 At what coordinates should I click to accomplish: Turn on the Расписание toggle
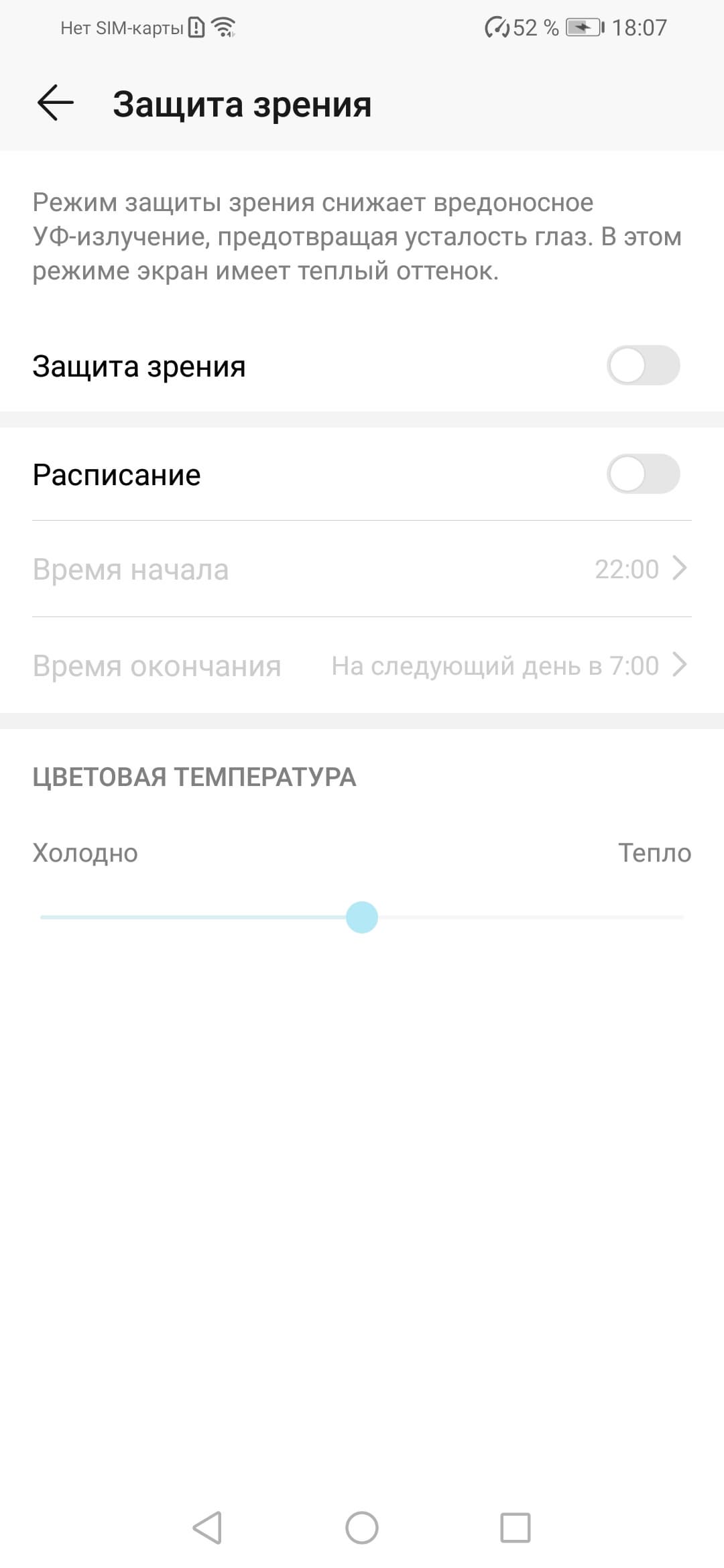coord(643,474)
